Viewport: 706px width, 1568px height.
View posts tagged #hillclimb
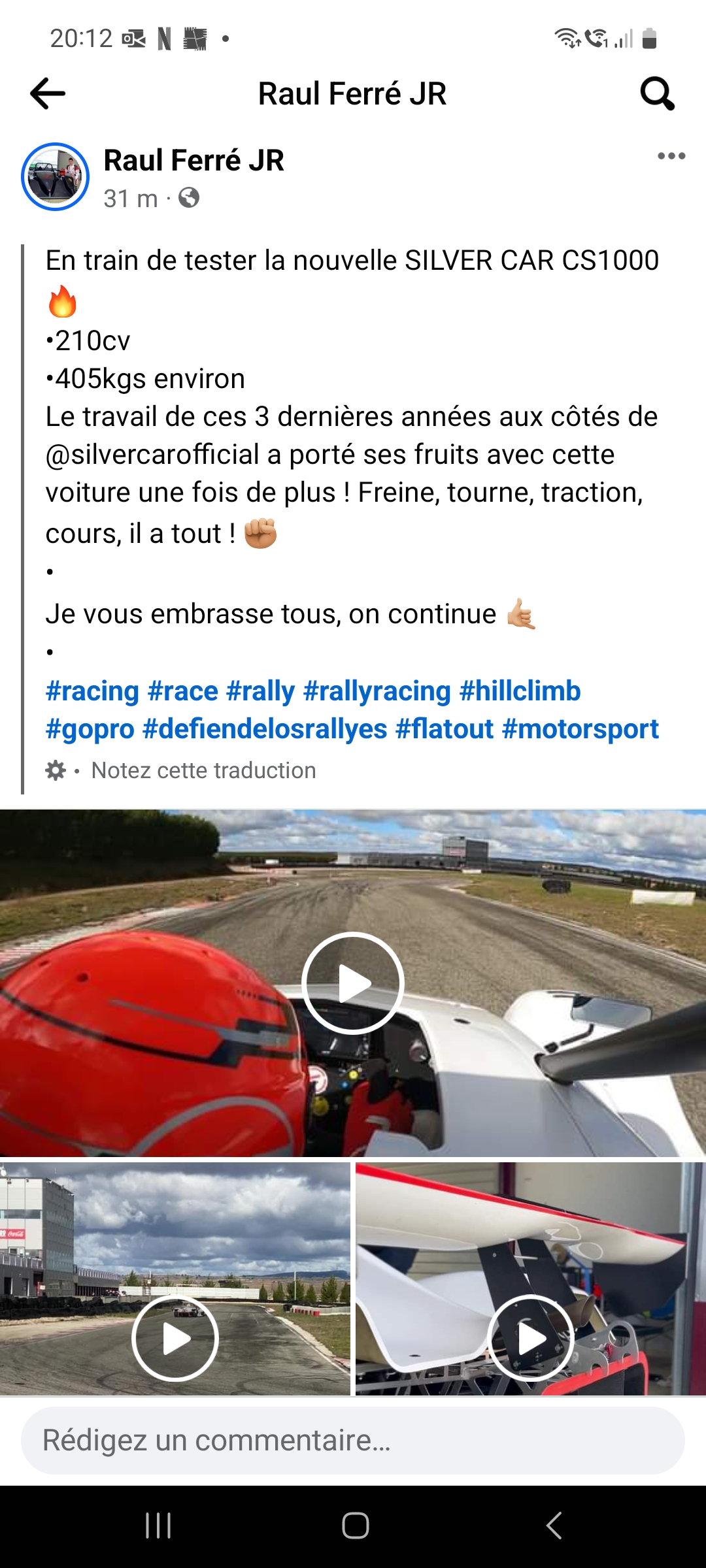[520, 691]
